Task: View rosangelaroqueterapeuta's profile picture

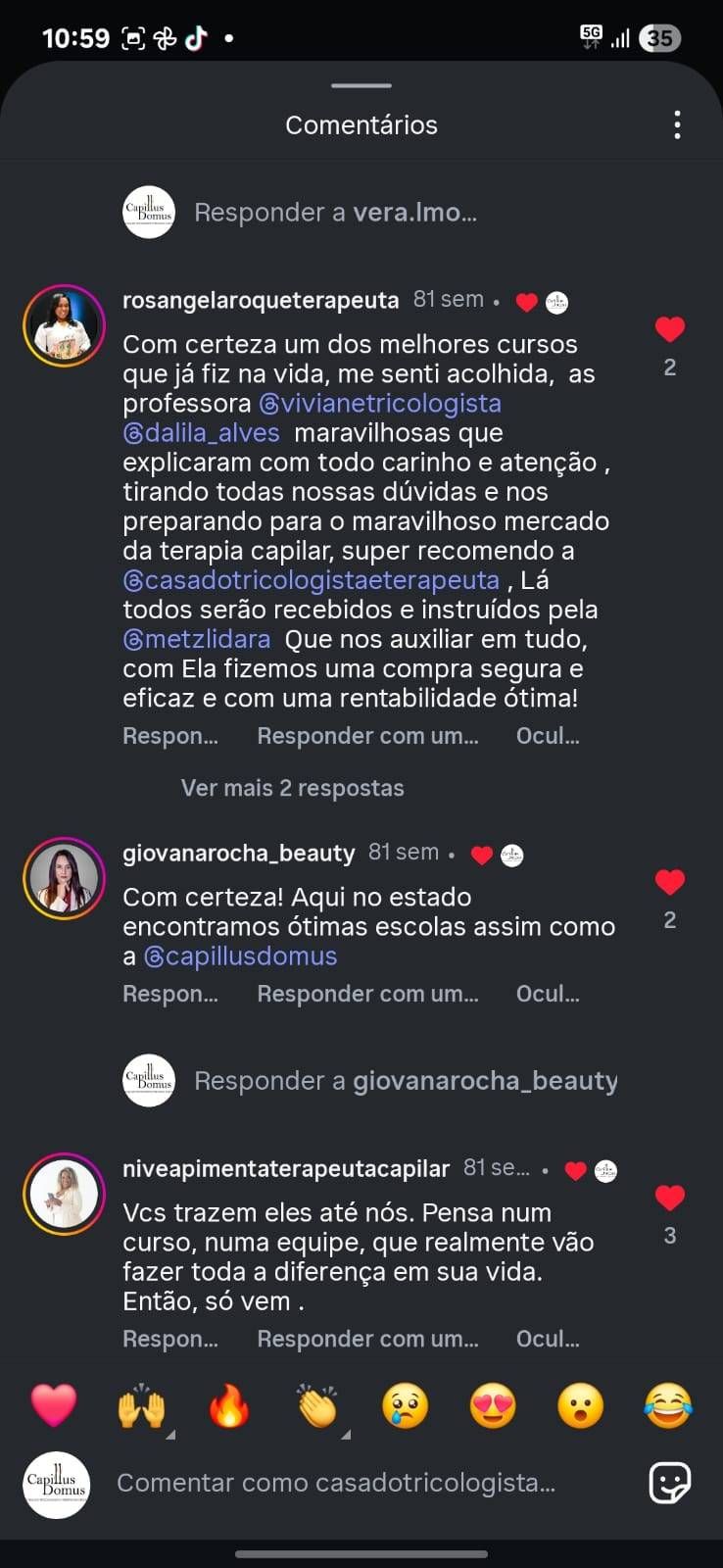Action: pyautogui.click(x=64, y=325)
